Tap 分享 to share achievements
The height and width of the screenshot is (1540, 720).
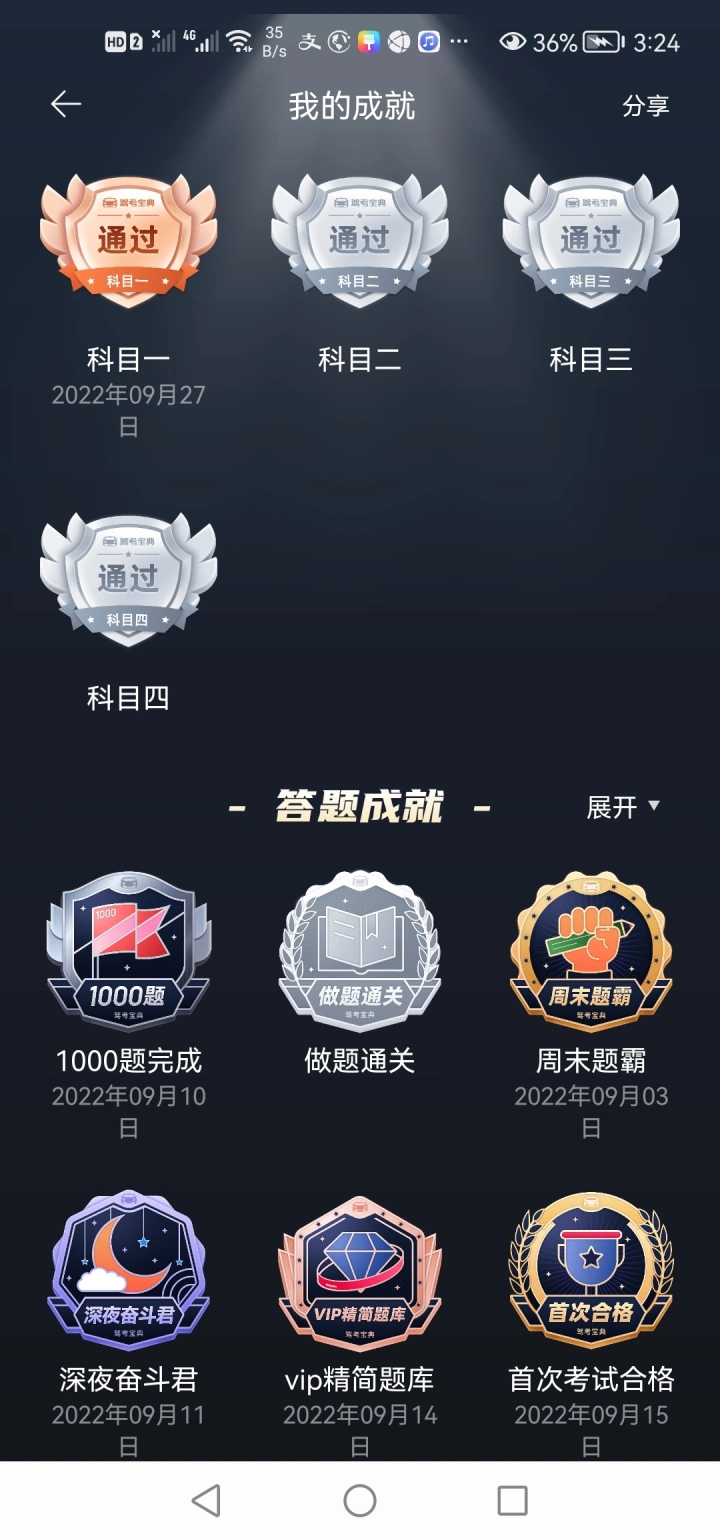coord(645,106)
